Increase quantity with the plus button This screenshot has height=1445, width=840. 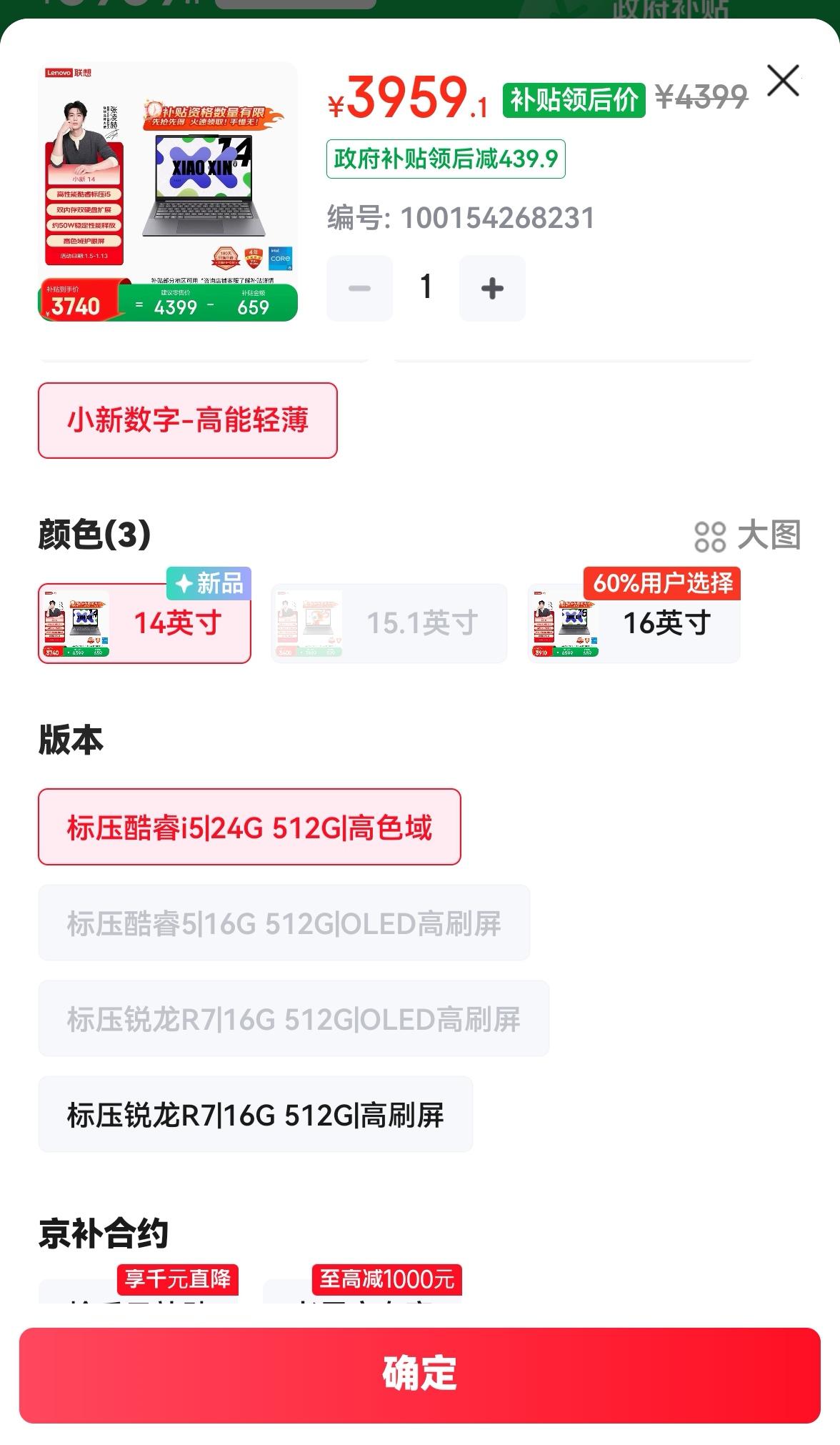tap(492, 288)
